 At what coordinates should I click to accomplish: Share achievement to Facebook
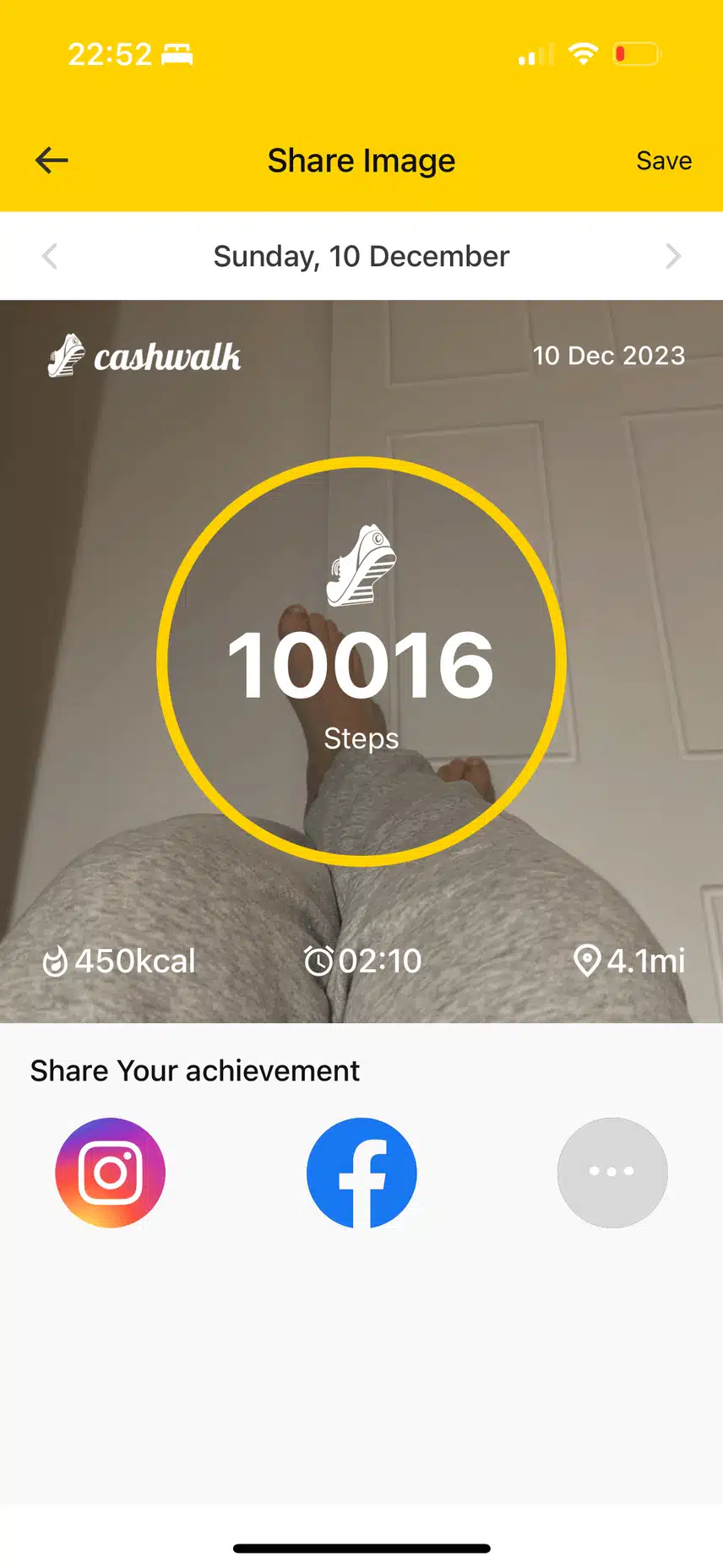tap(361, 1173)
